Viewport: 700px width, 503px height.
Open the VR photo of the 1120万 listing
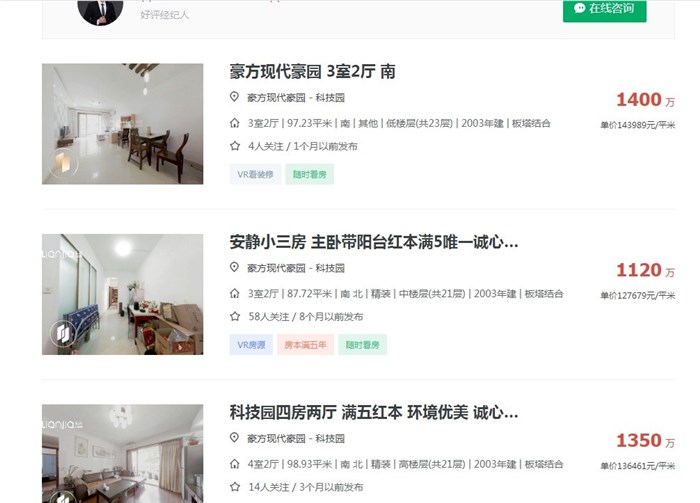[x=122, y=294]
